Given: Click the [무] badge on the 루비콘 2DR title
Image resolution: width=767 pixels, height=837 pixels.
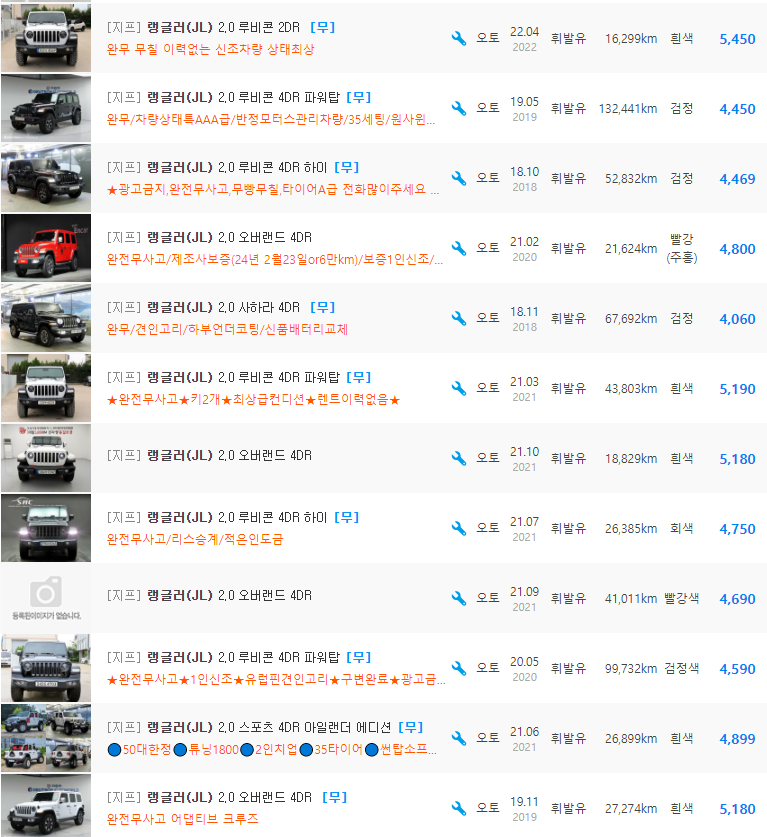Looking at the screenshot, I should pos(322,27).
